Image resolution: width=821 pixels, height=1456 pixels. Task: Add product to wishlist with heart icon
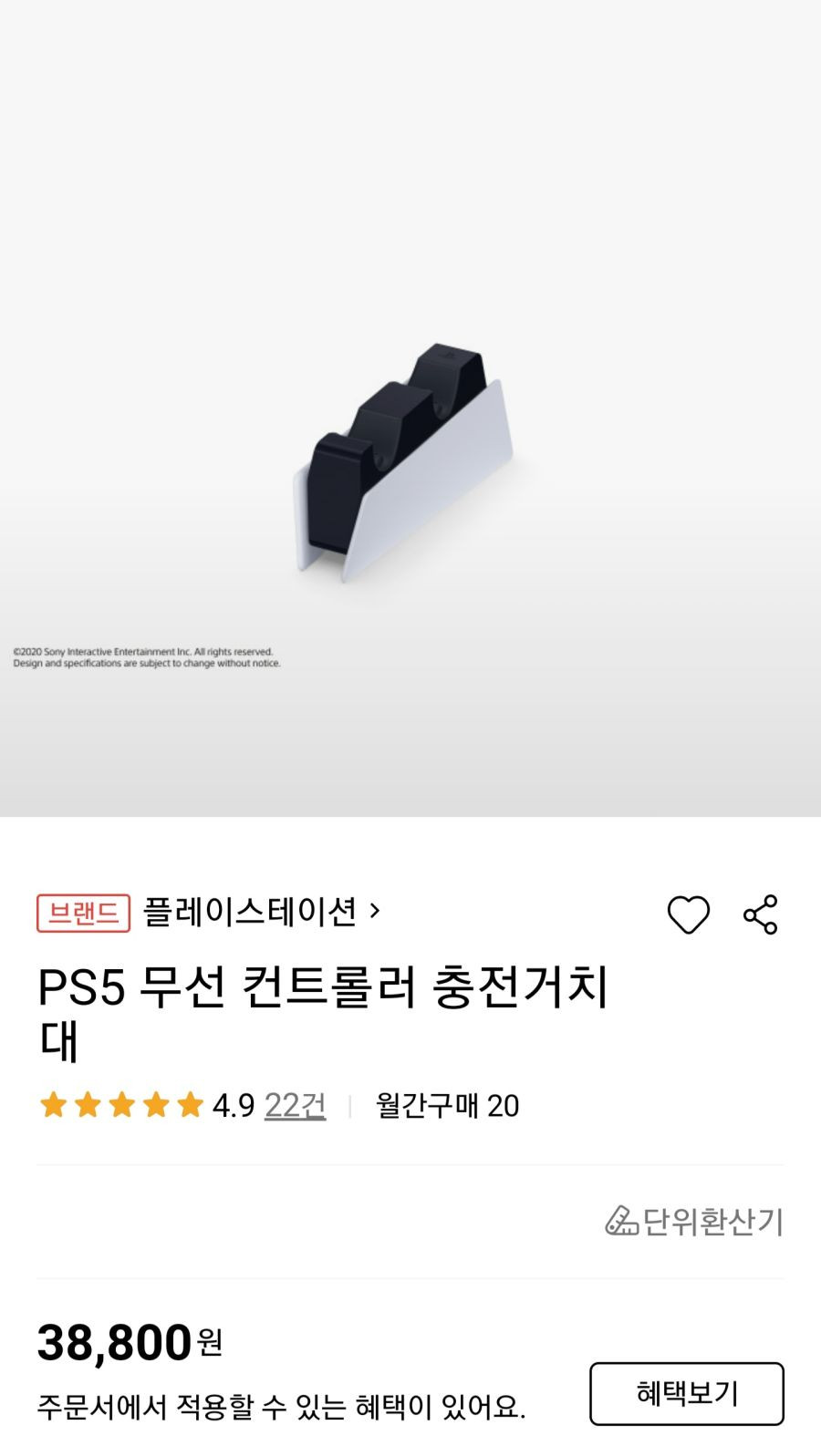coord(688,914)
